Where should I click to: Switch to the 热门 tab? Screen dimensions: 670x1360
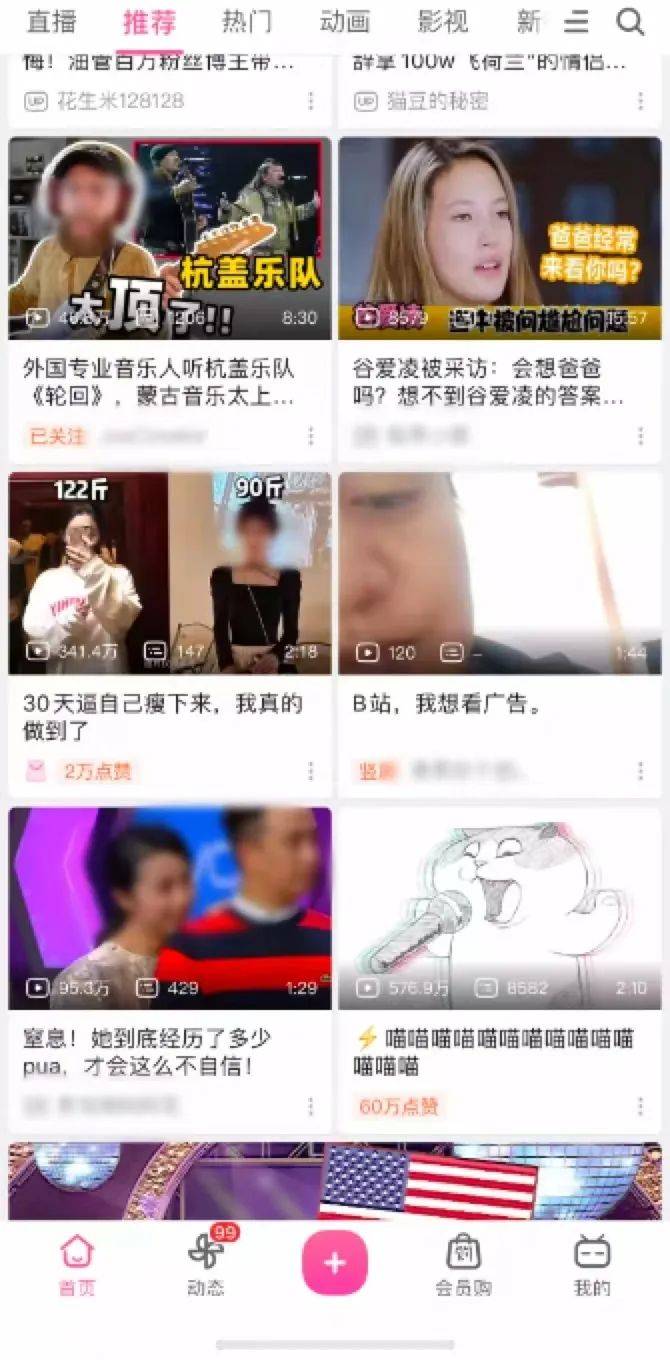click(x=246, y=22)
